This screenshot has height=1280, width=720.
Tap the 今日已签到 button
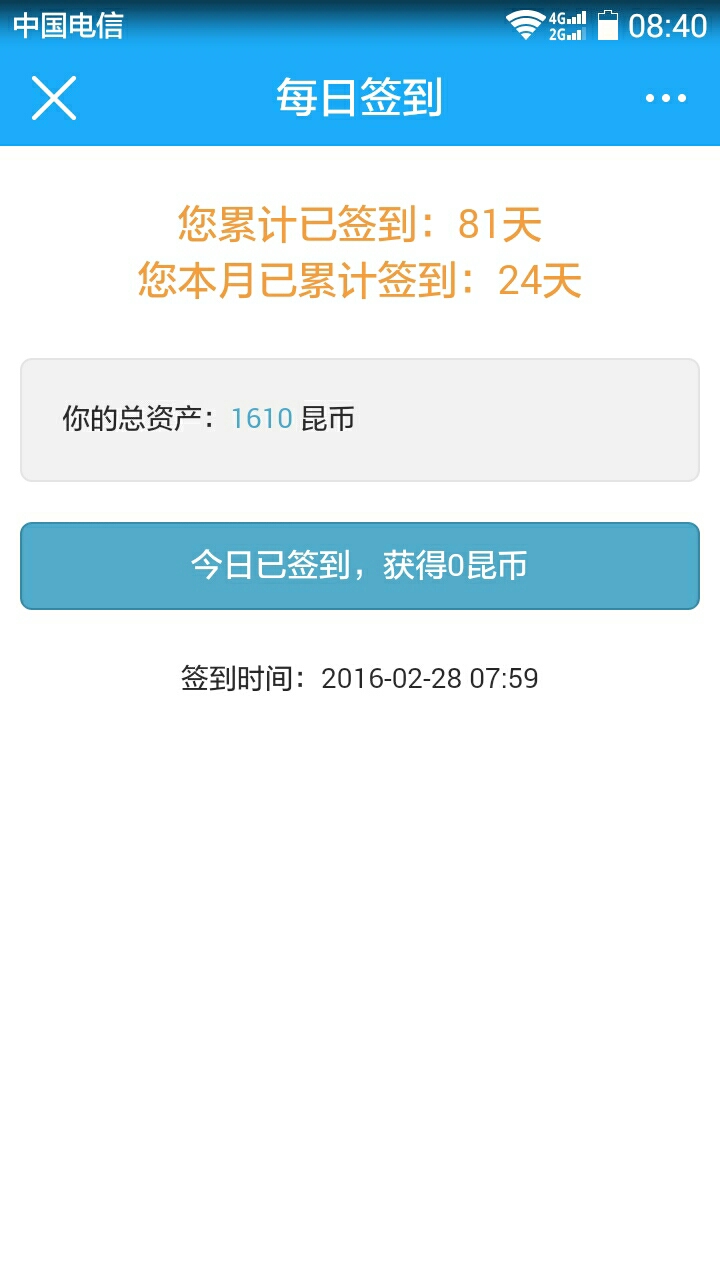point(360,566)
